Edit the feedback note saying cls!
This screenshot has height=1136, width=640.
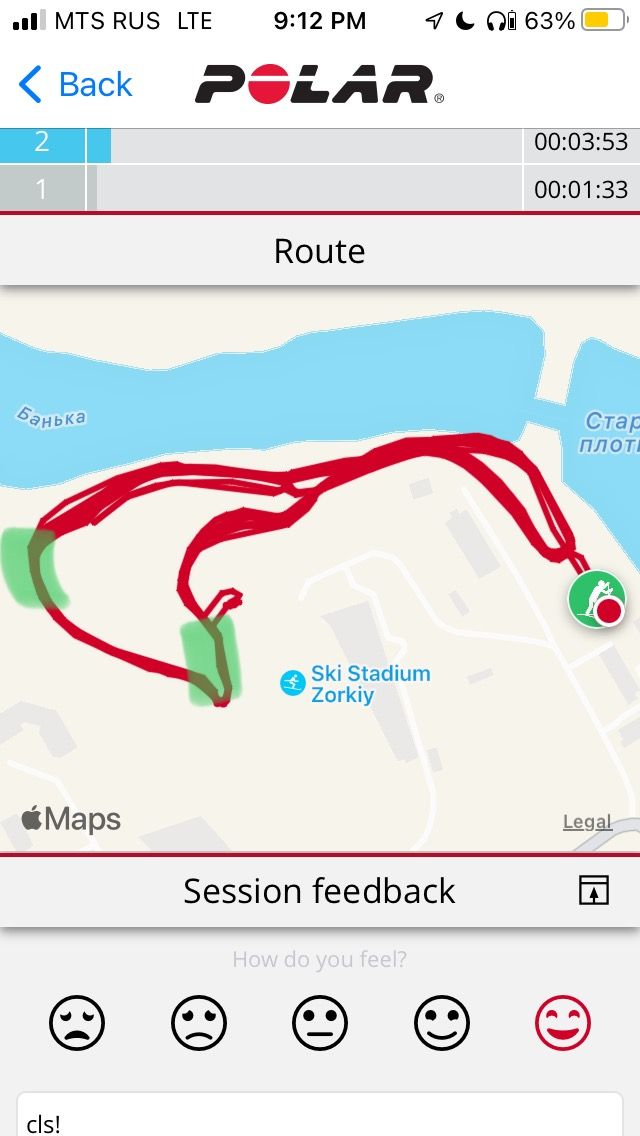click(x=320, y=1114)
